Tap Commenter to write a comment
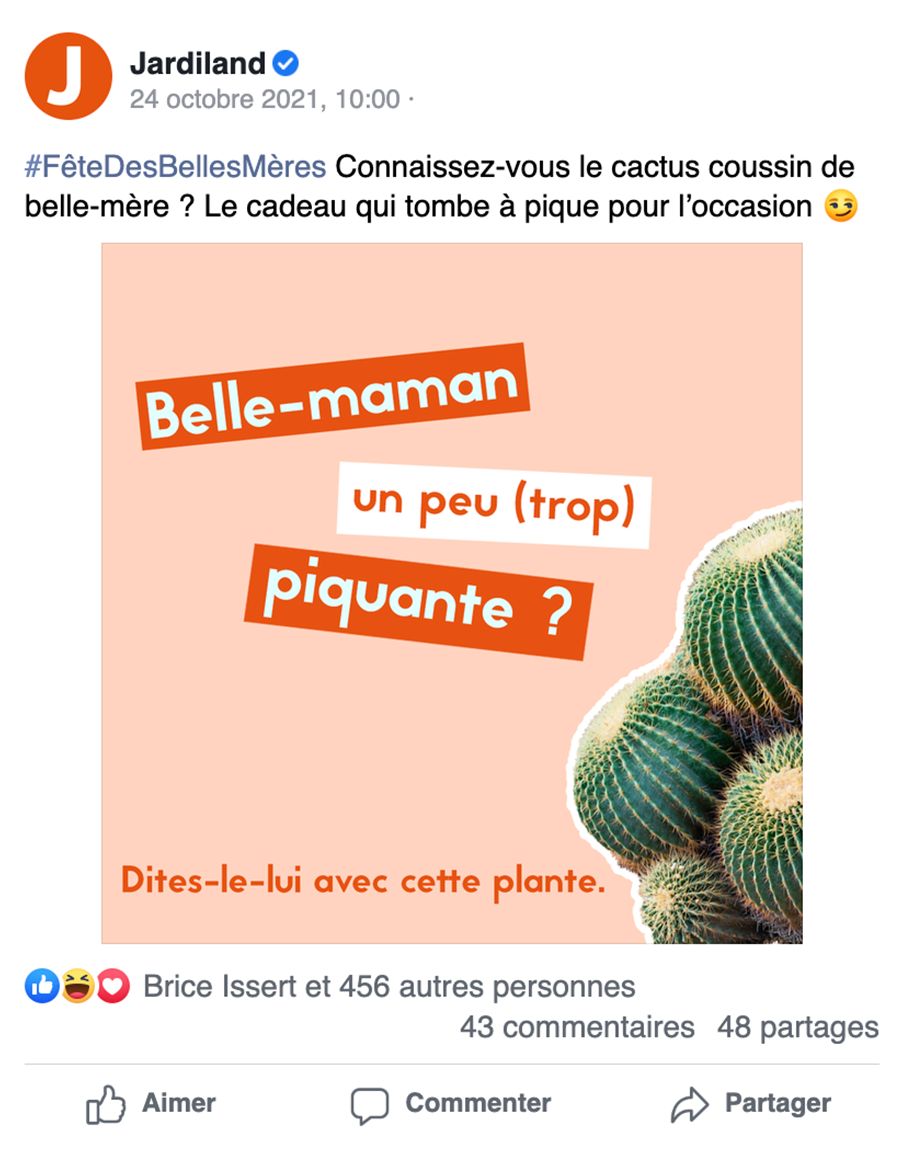This screenshot has width=902, height=1154. 451,1104
